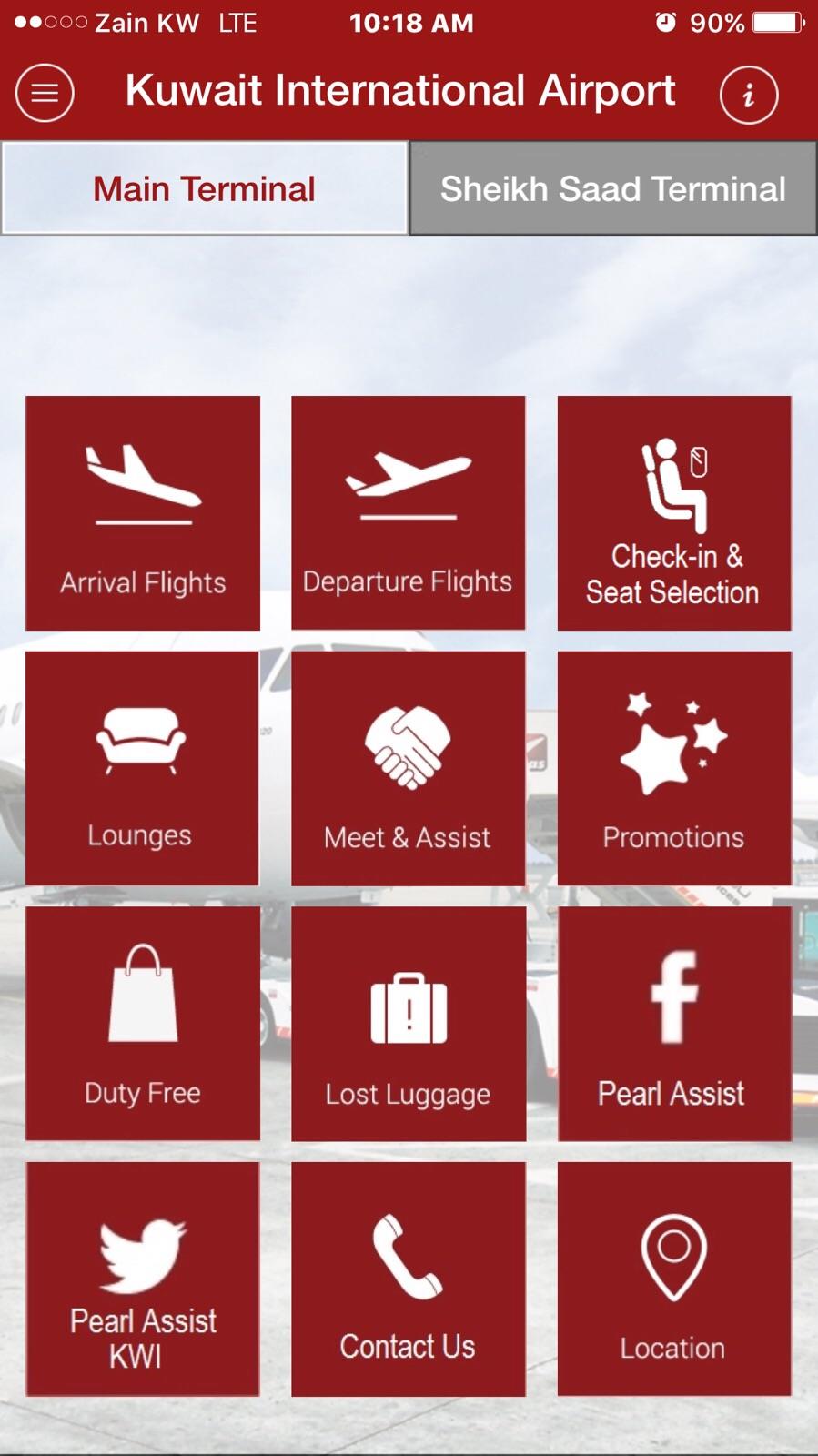Viewport: 818px width, 1456px height.
Task: Open the info icon
Action: click(748, 95)
